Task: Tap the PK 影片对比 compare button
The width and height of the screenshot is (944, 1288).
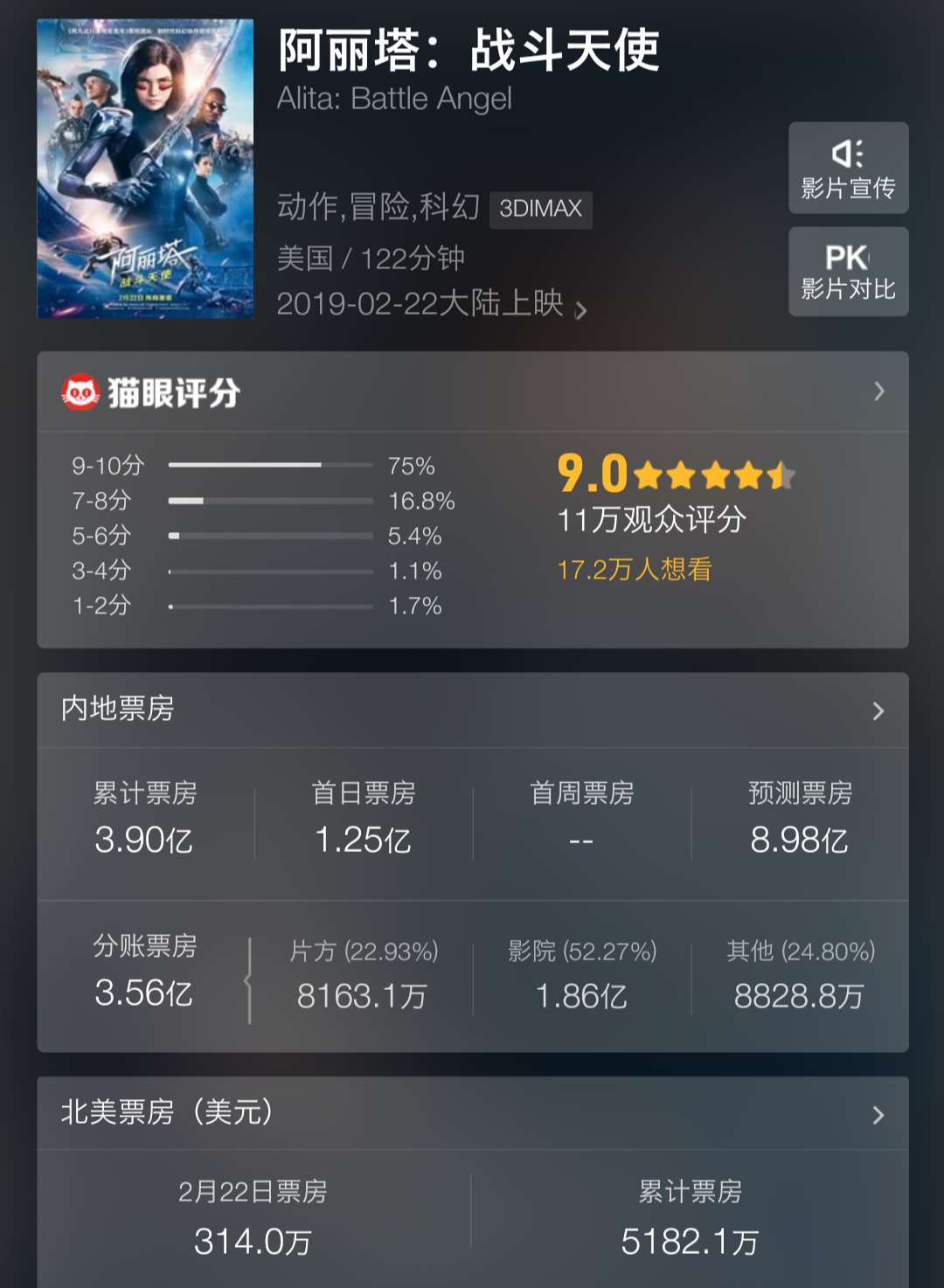Action: click(x=848, y=272)
